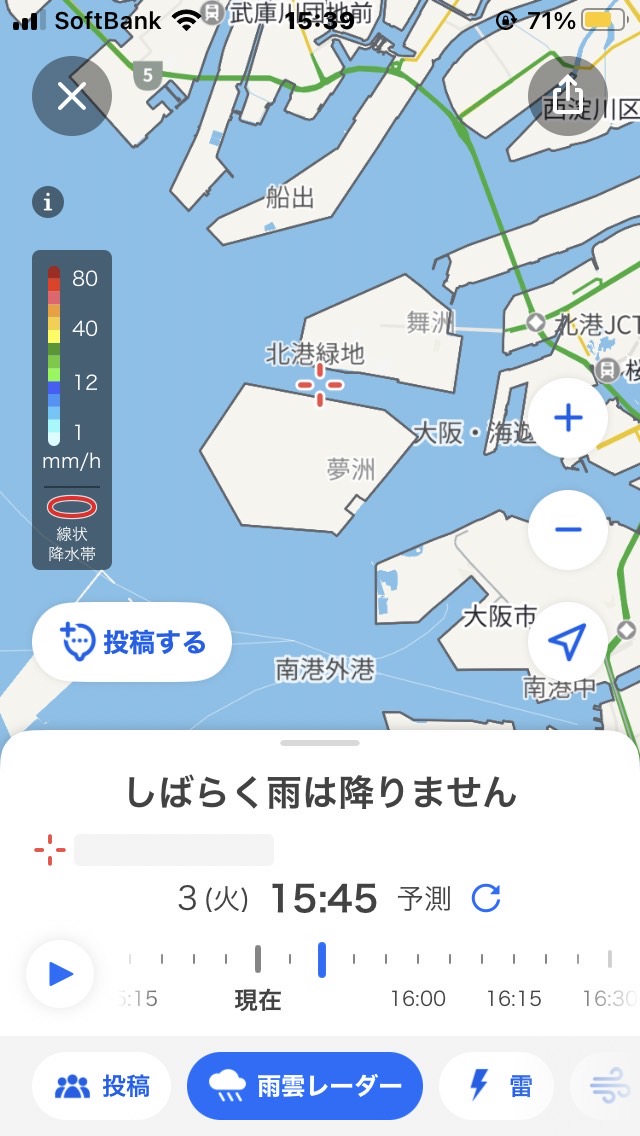Center map on current location
The height and width of the screenshot is (1136, 640).
point(567,644)
